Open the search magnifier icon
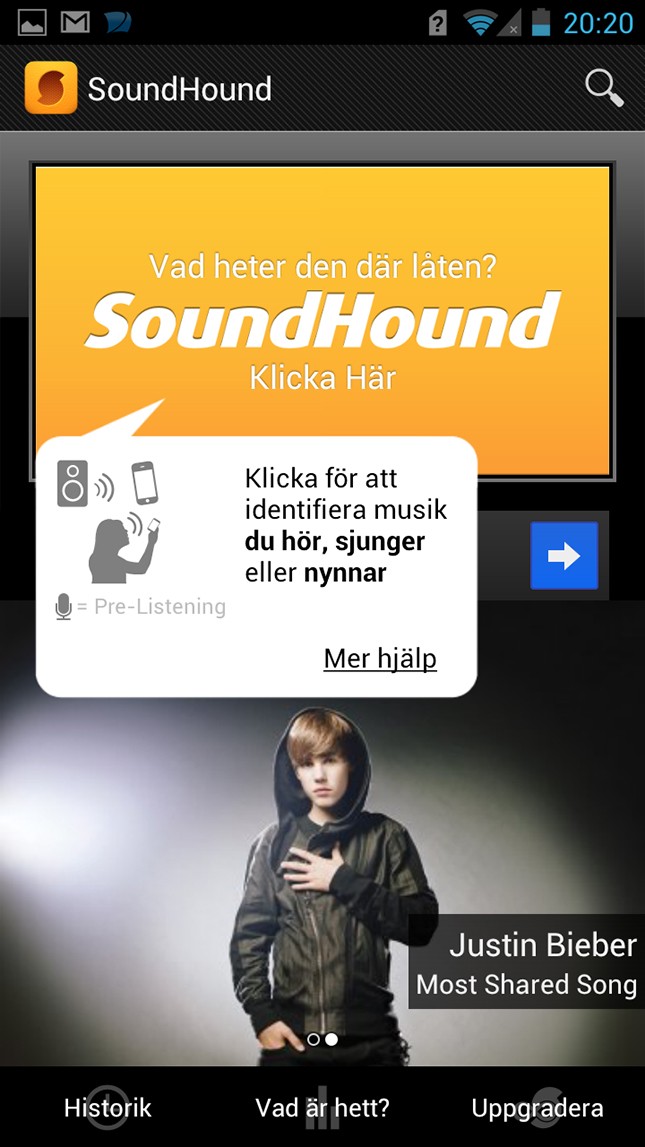The width and height of the screenshot is (645, 1147). pyautogui.click(x=604, y=88)
